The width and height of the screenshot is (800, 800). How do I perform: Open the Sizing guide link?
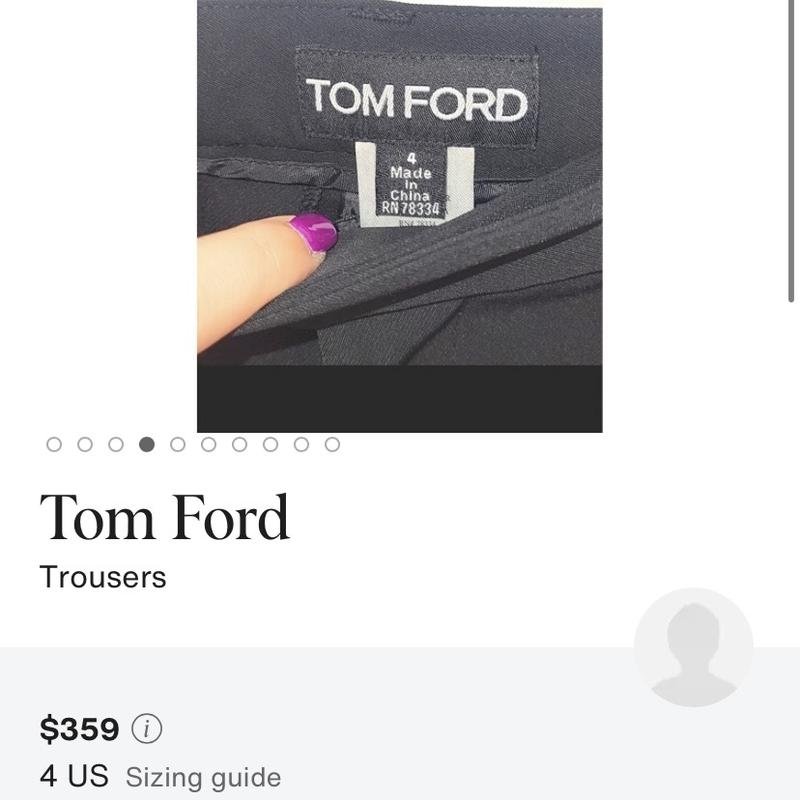click(203, 777)
